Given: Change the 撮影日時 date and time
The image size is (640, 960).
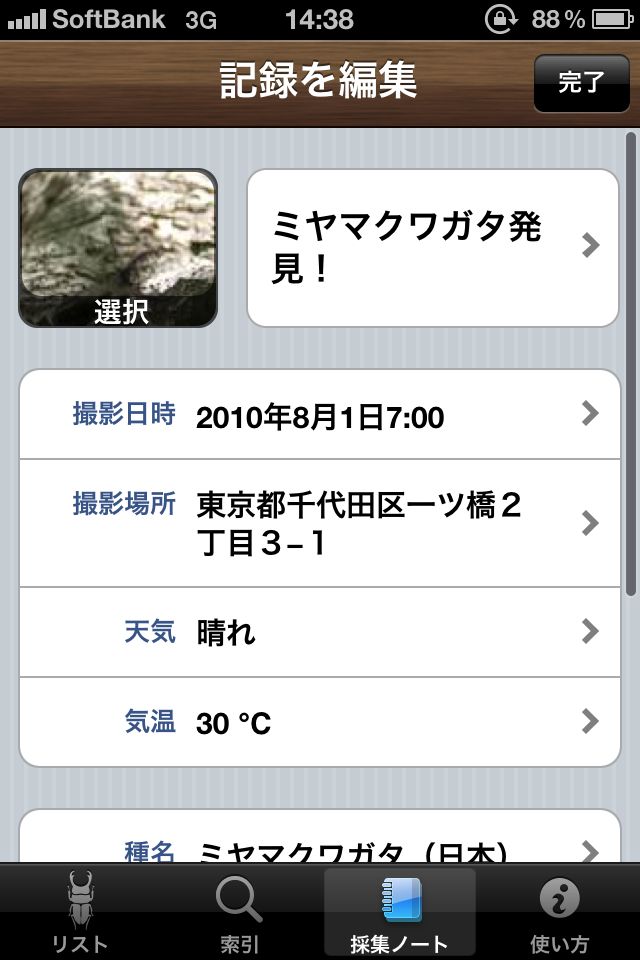Looking at the screenshot, I should 320,415.
